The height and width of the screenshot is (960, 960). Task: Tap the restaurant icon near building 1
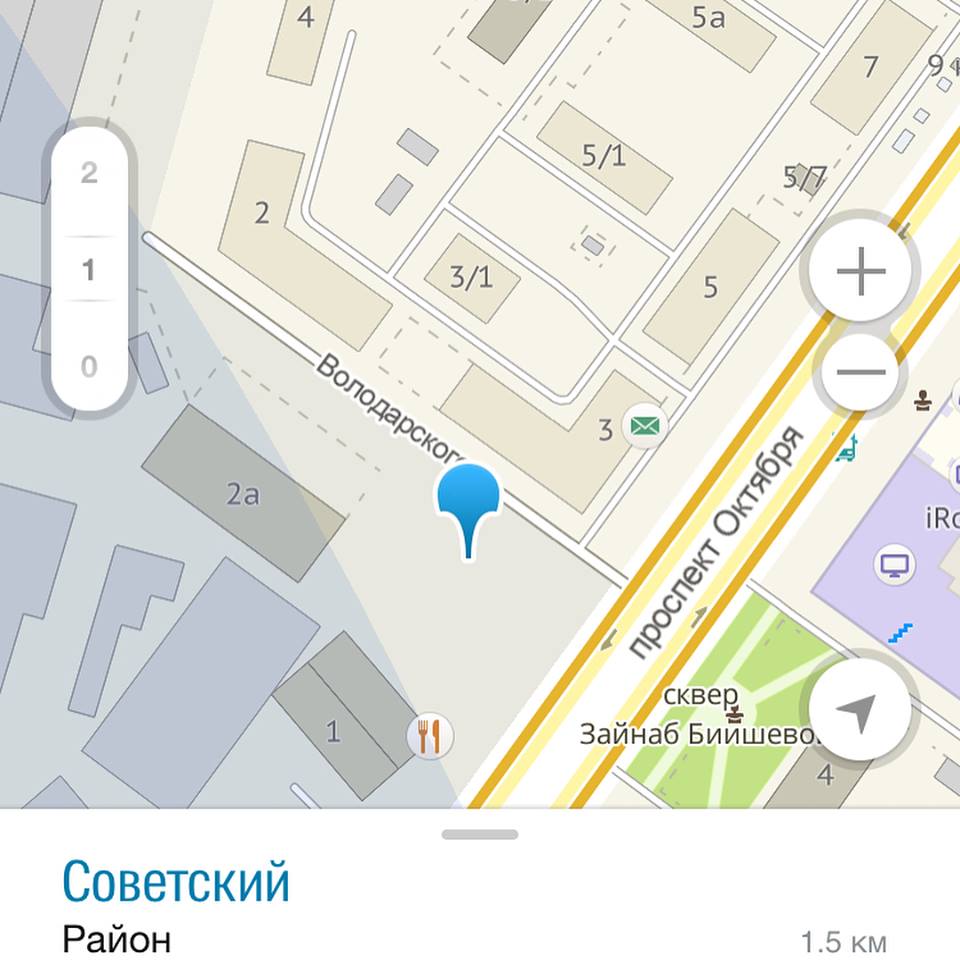[430, 737]
